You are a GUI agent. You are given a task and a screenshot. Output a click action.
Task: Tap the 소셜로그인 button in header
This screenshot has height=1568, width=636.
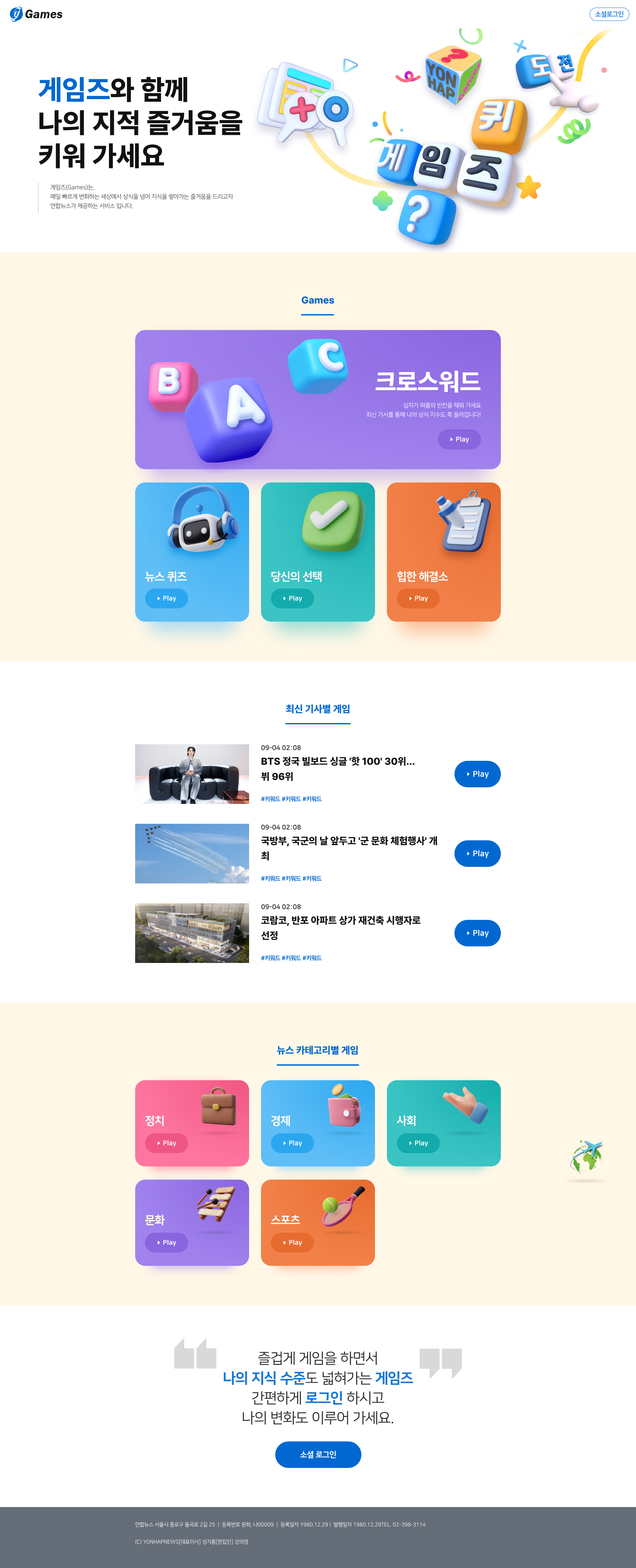(609, 14)
